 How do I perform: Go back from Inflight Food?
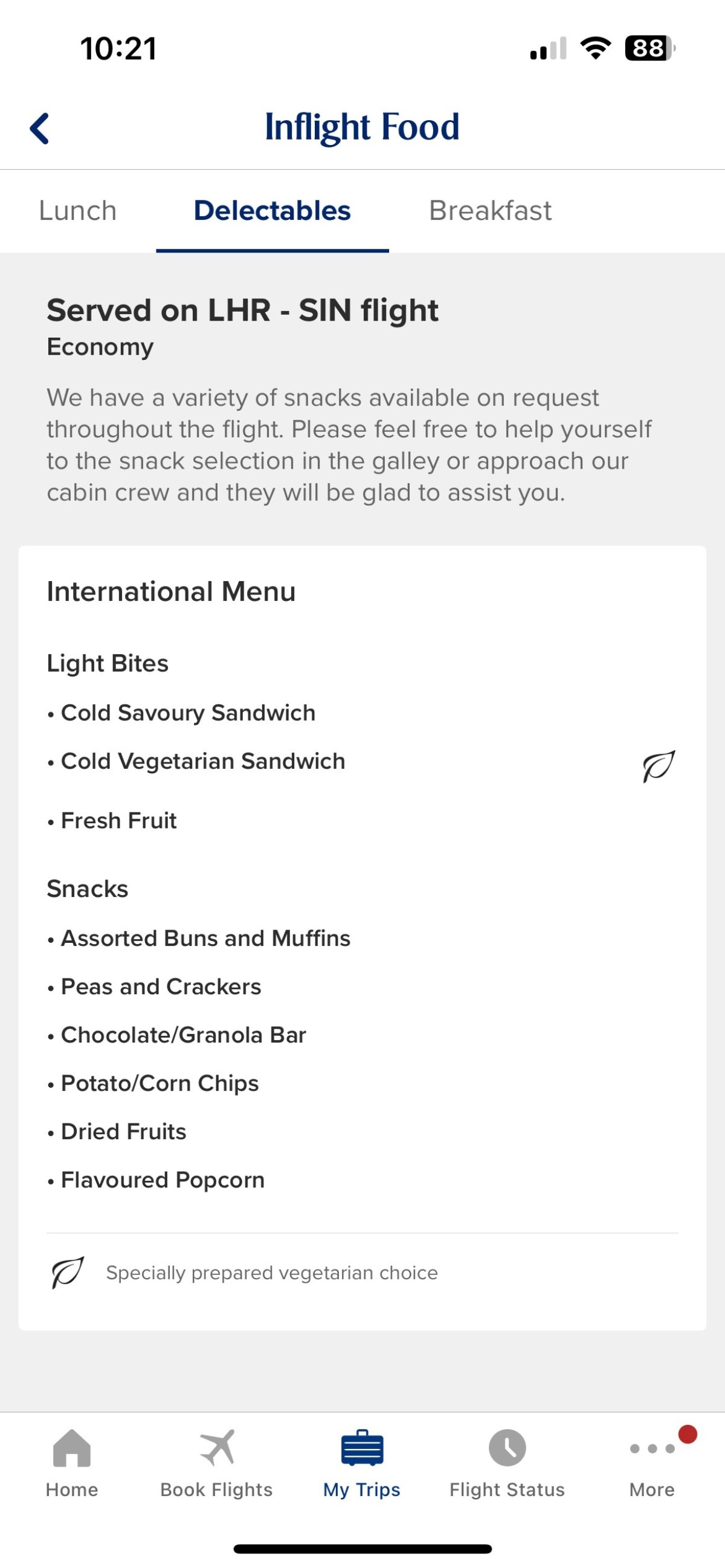[x=39, y=129]
